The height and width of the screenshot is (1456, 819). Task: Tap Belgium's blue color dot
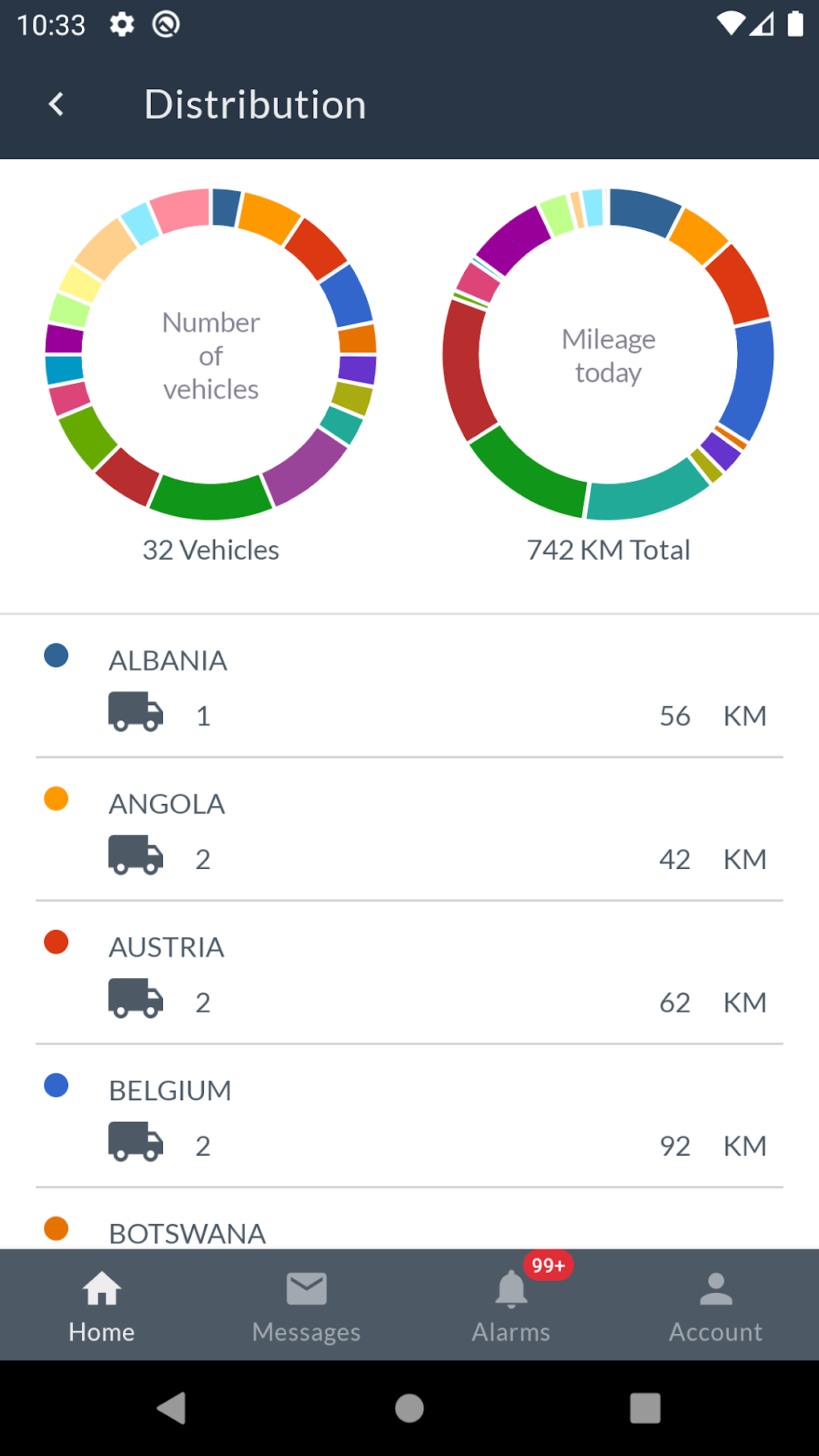pyautogui.click(x=56, y=1085)
